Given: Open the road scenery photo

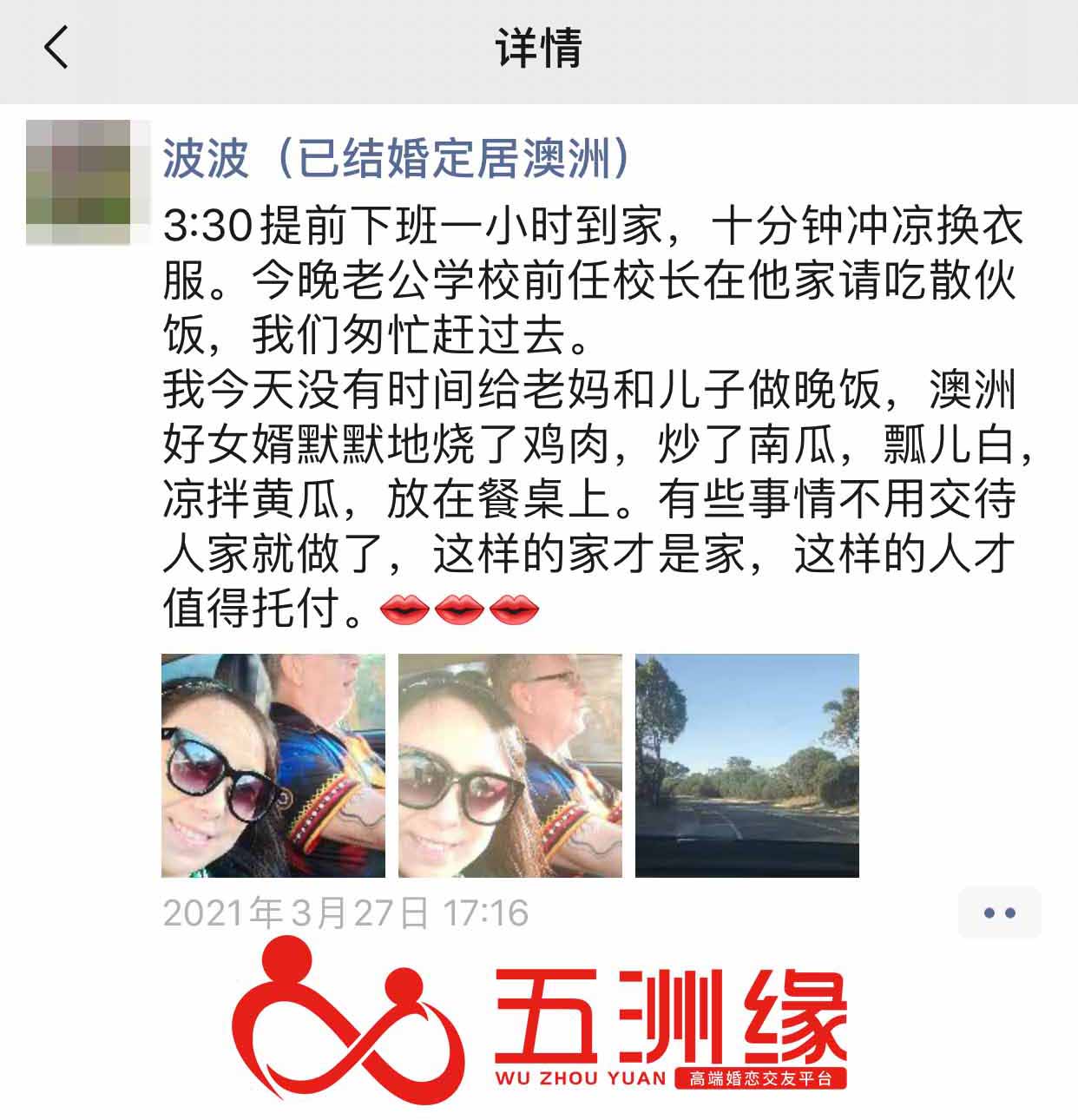Looking at the screenshot, I should click(x=747, y=765).
